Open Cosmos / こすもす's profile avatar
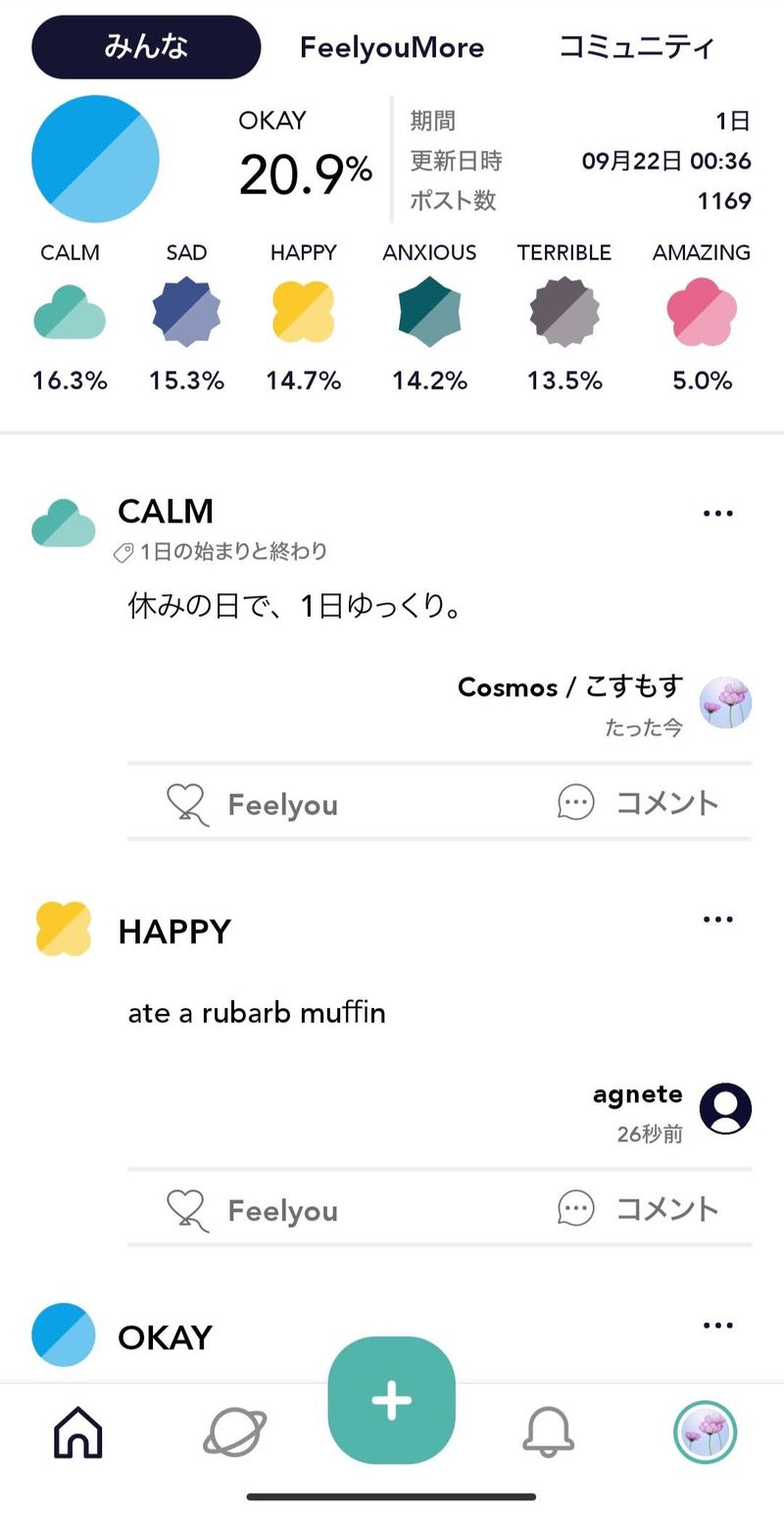The image size is (784, 1513). pyautogui.click(x=725, y=702)
